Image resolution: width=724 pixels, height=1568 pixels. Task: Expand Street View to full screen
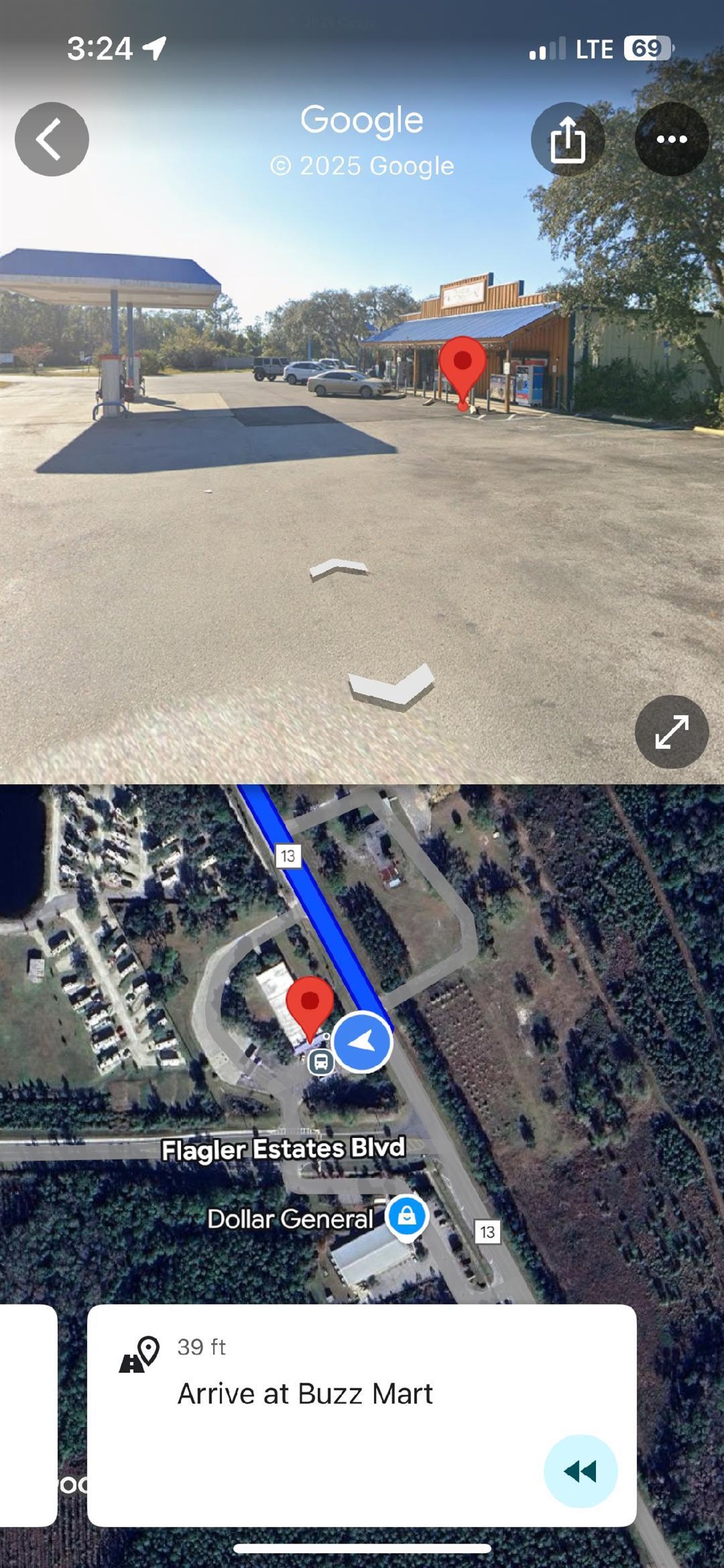coord(671,732)
